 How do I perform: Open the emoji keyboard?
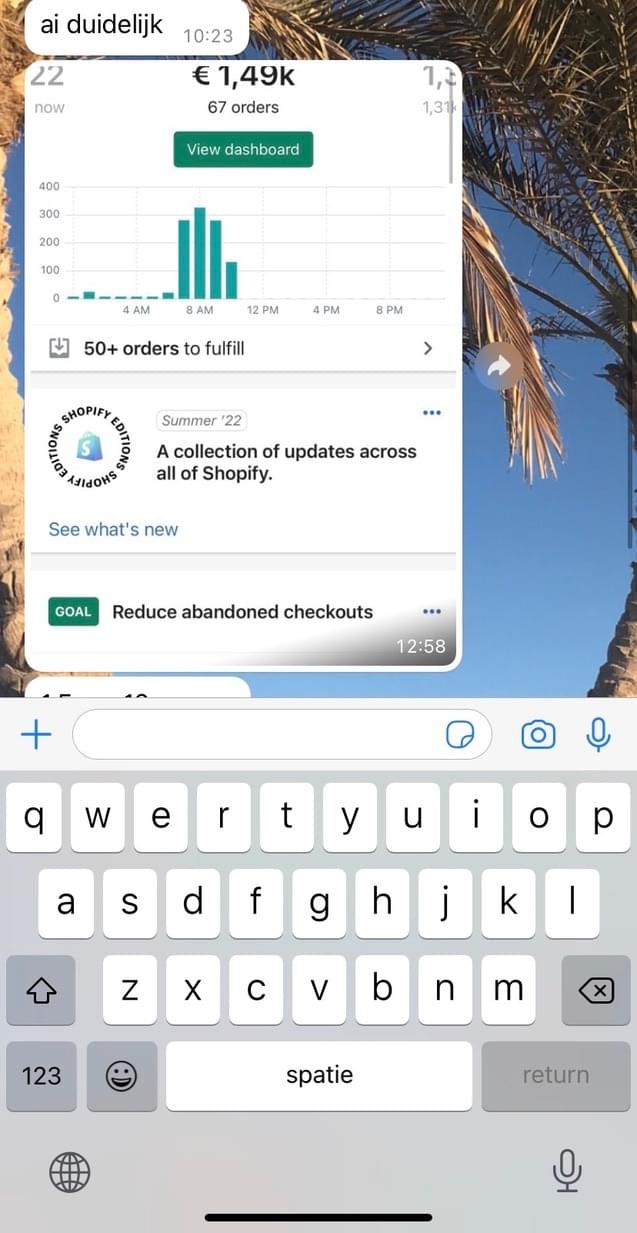[x=122, y=1075]
